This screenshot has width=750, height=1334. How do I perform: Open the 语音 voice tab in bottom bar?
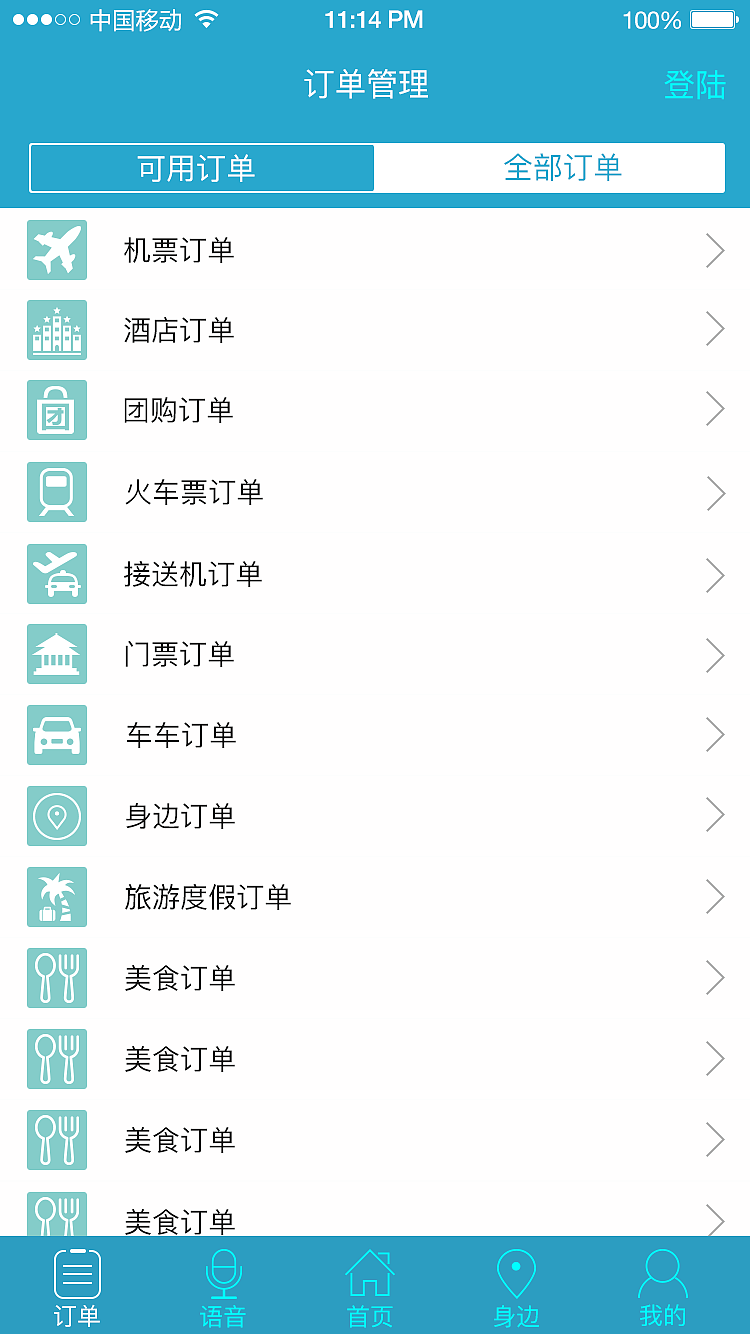click(224, 1285)
